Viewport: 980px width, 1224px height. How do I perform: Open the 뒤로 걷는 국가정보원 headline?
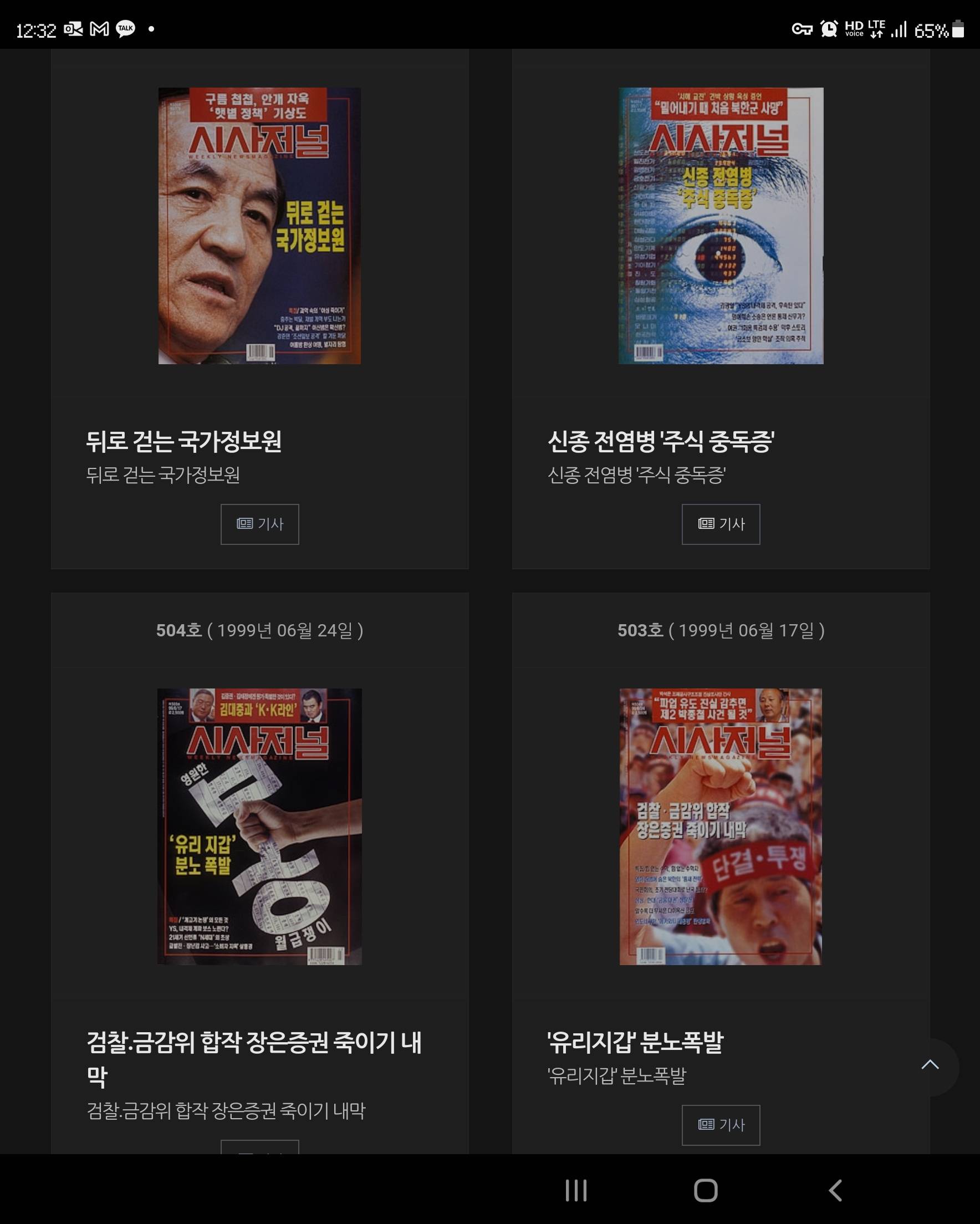coord(183,441)
